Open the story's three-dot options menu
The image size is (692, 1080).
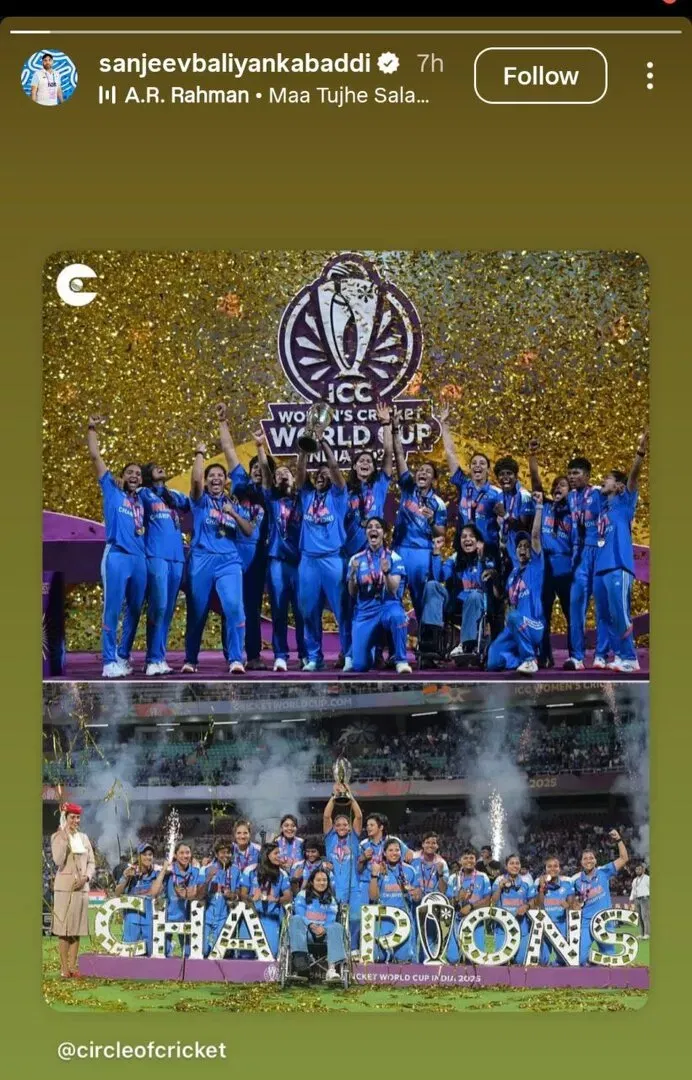tap(649, 76)
